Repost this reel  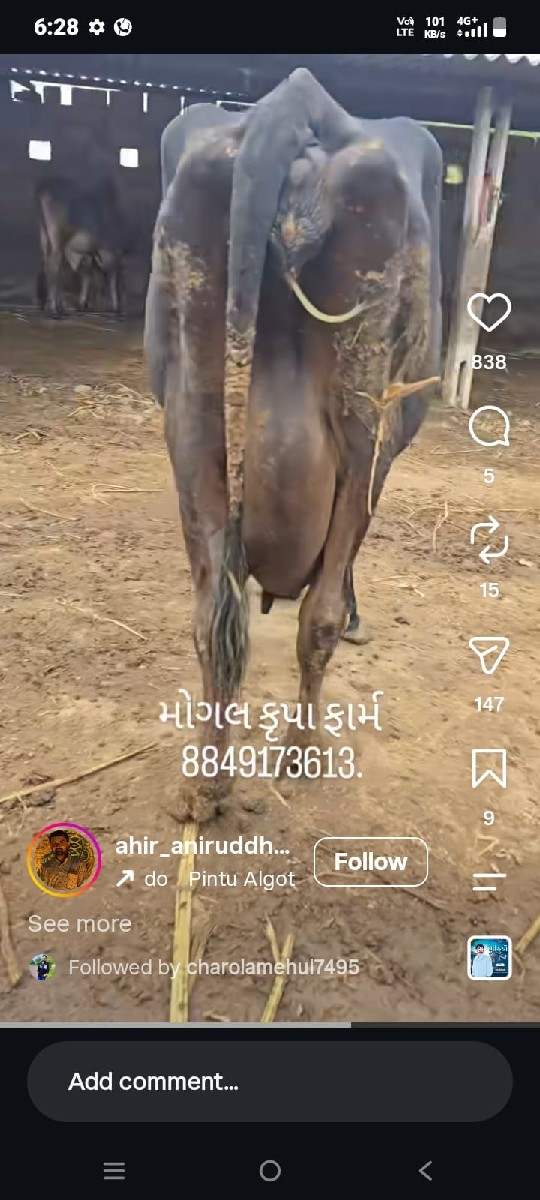click(x=489, y=541)
